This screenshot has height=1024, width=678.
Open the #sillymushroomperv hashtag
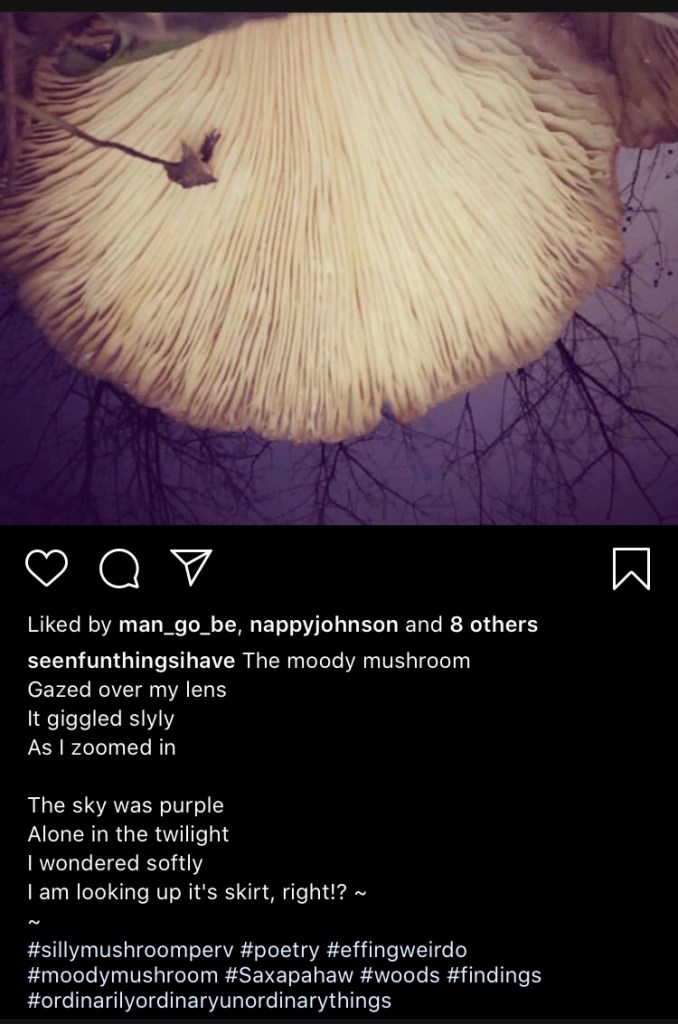click(x=130, y=949)
